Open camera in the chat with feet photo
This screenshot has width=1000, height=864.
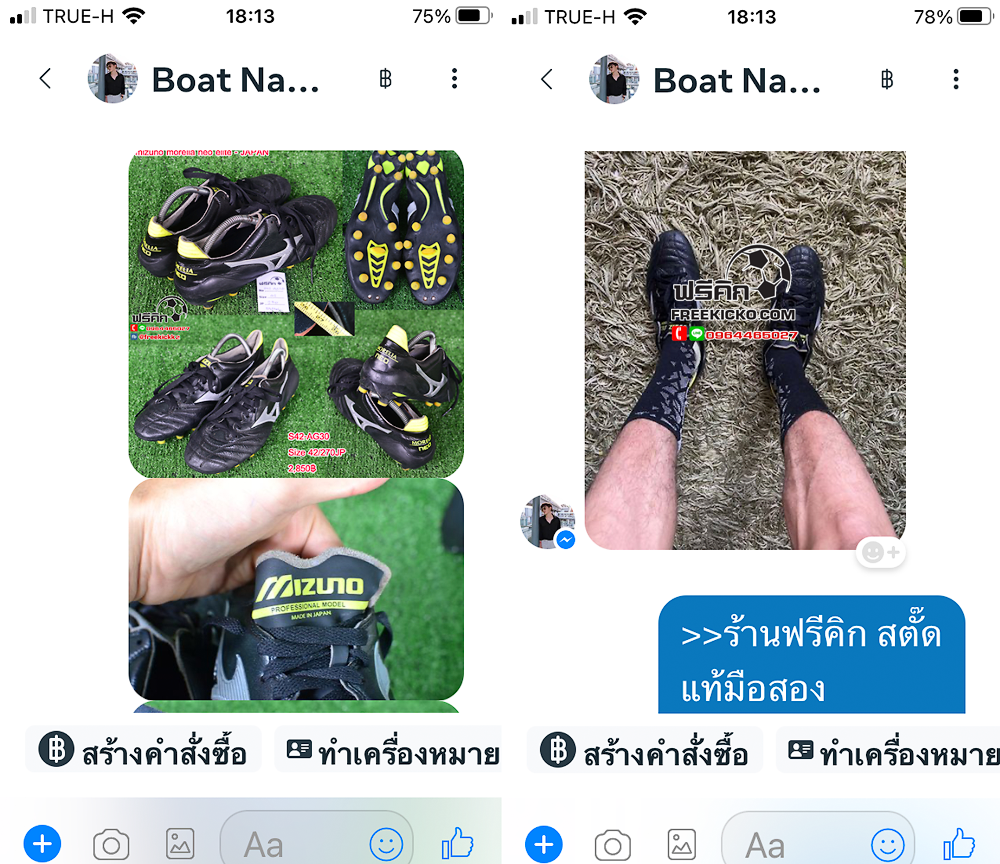click(612, 845)
